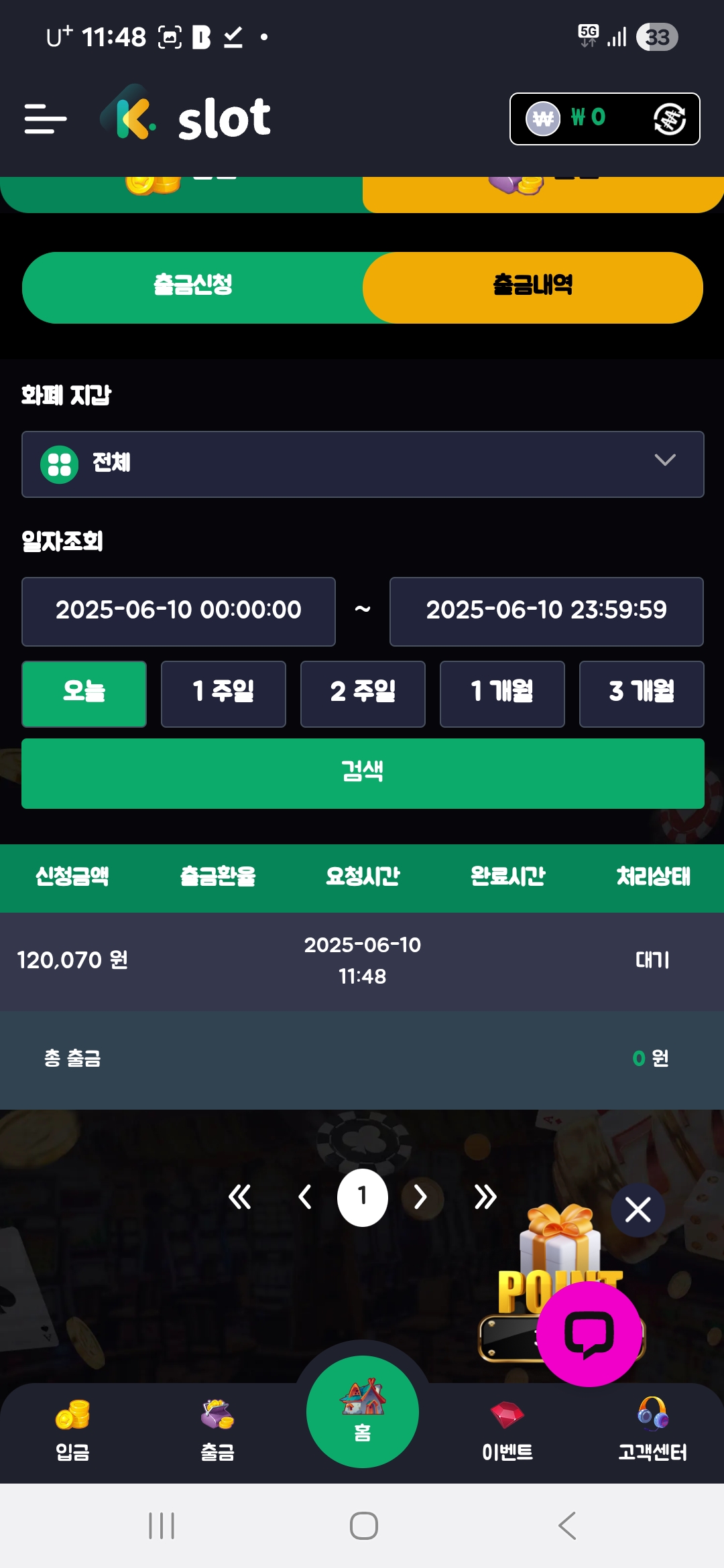This screenshot has height=1568, width=724.
Task: Refresh the won balance icon
Action: (x=669, y=119)
